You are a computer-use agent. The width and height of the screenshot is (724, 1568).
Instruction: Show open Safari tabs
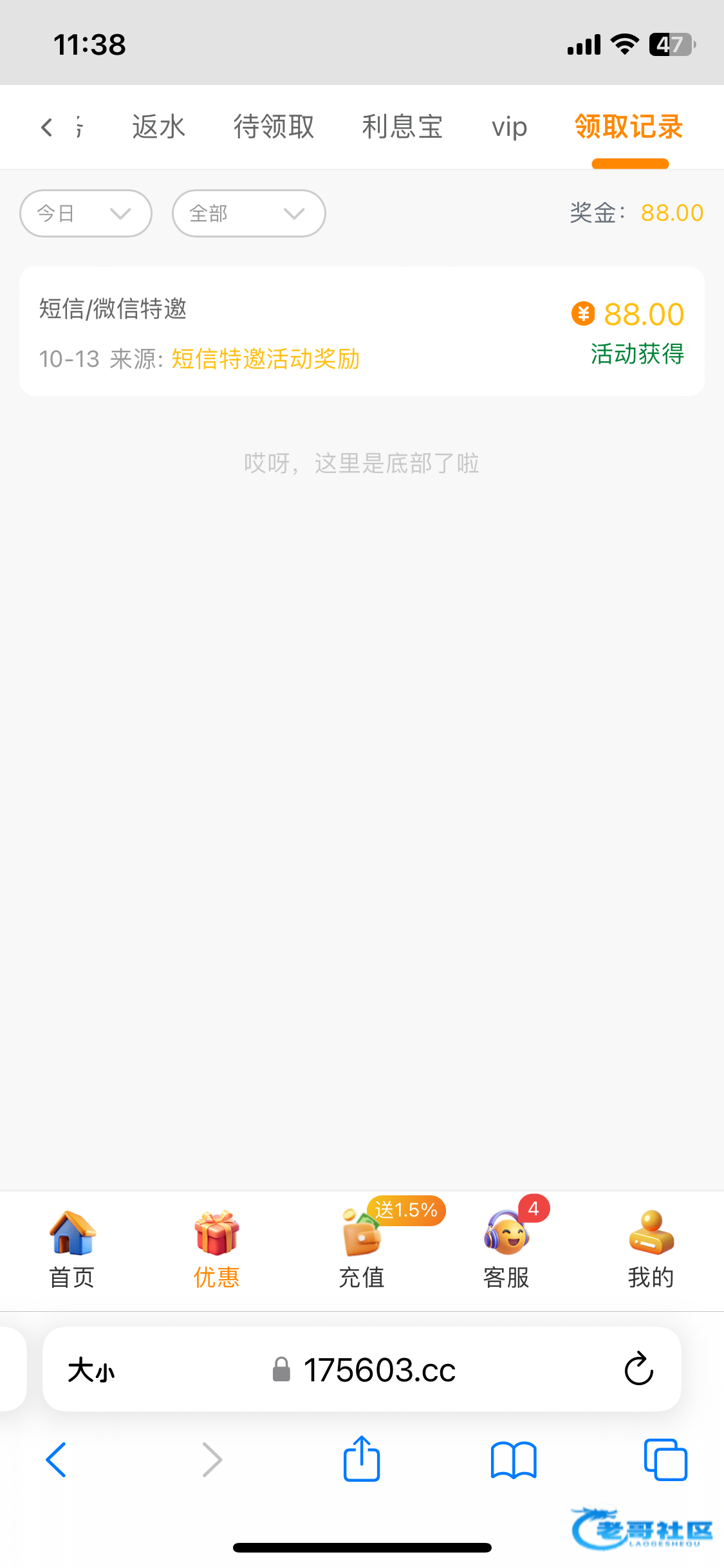pyautogui.click(x=665, y=1460)
